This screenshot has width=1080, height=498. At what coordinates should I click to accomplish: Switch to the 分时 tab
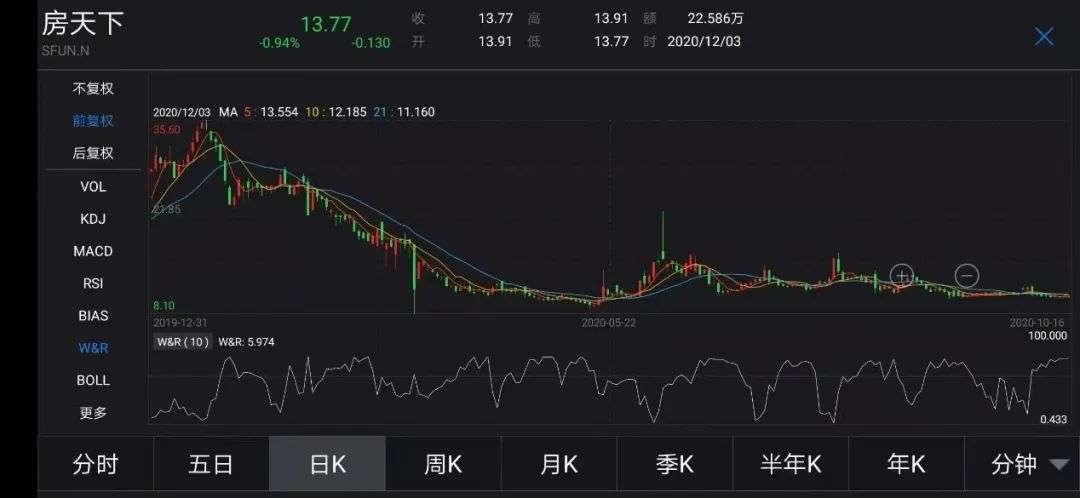(95, 464)
